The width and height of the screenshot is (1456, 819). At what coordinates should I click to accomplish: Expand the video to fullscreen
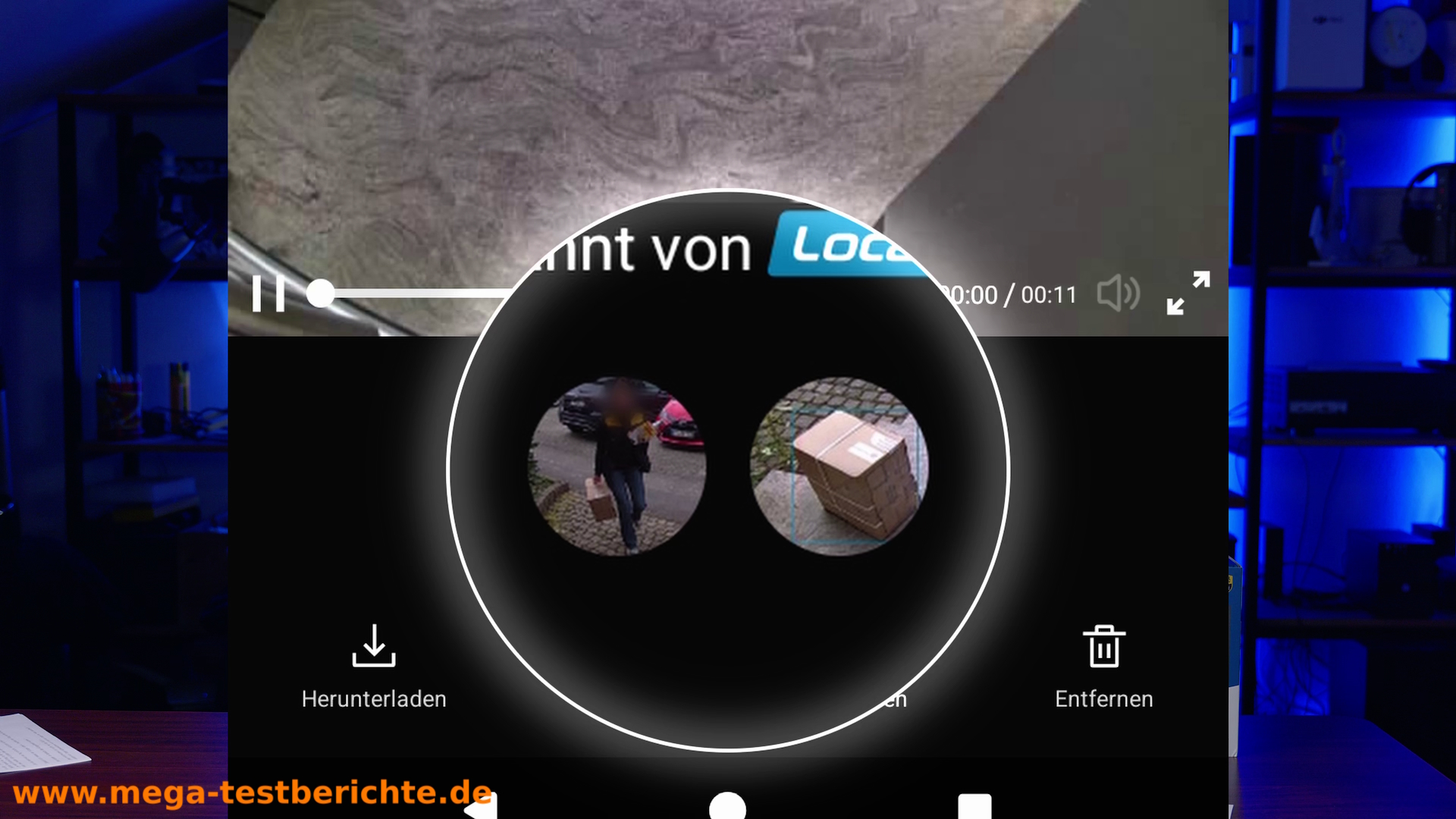tap(1188, 293)
